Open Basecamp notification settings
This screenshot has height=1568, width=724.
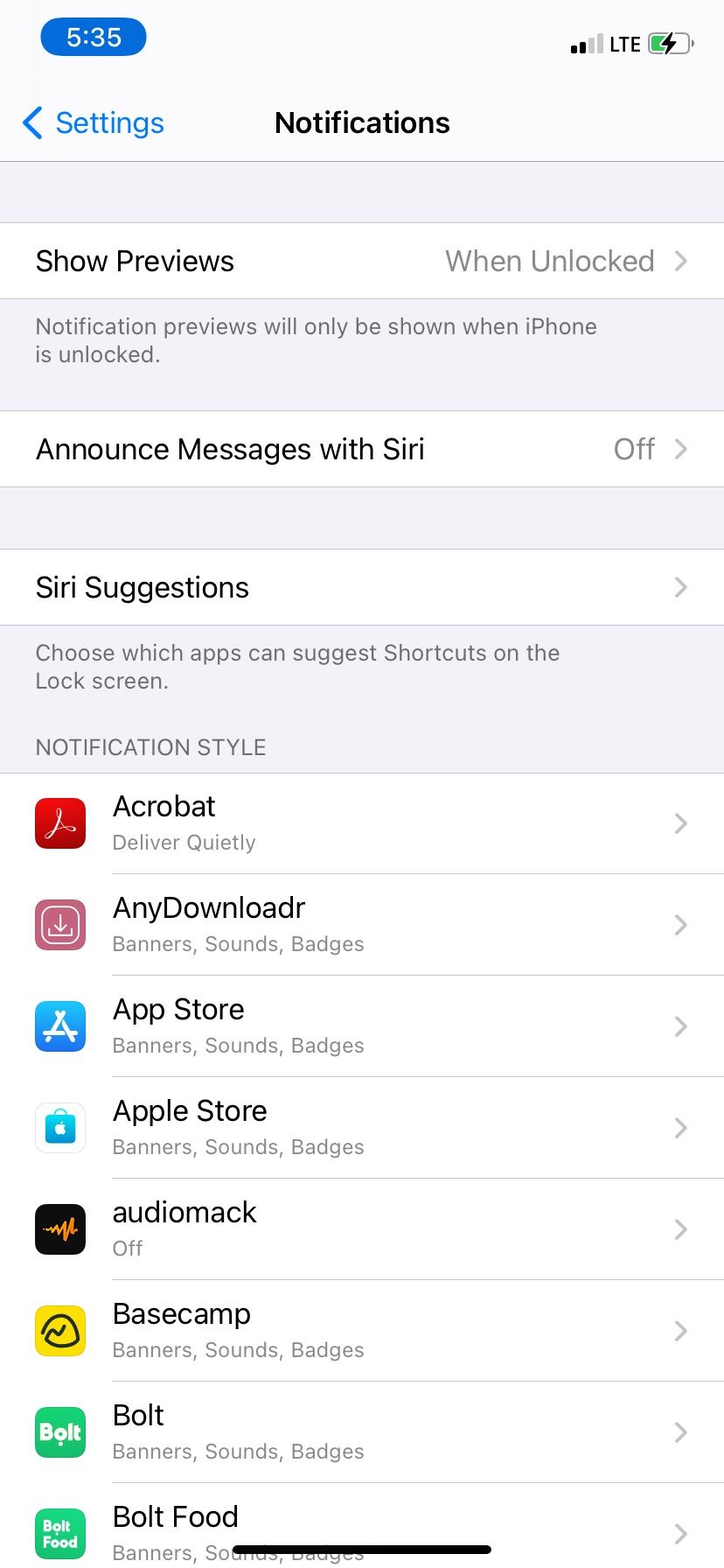(x=362, y=1331)
